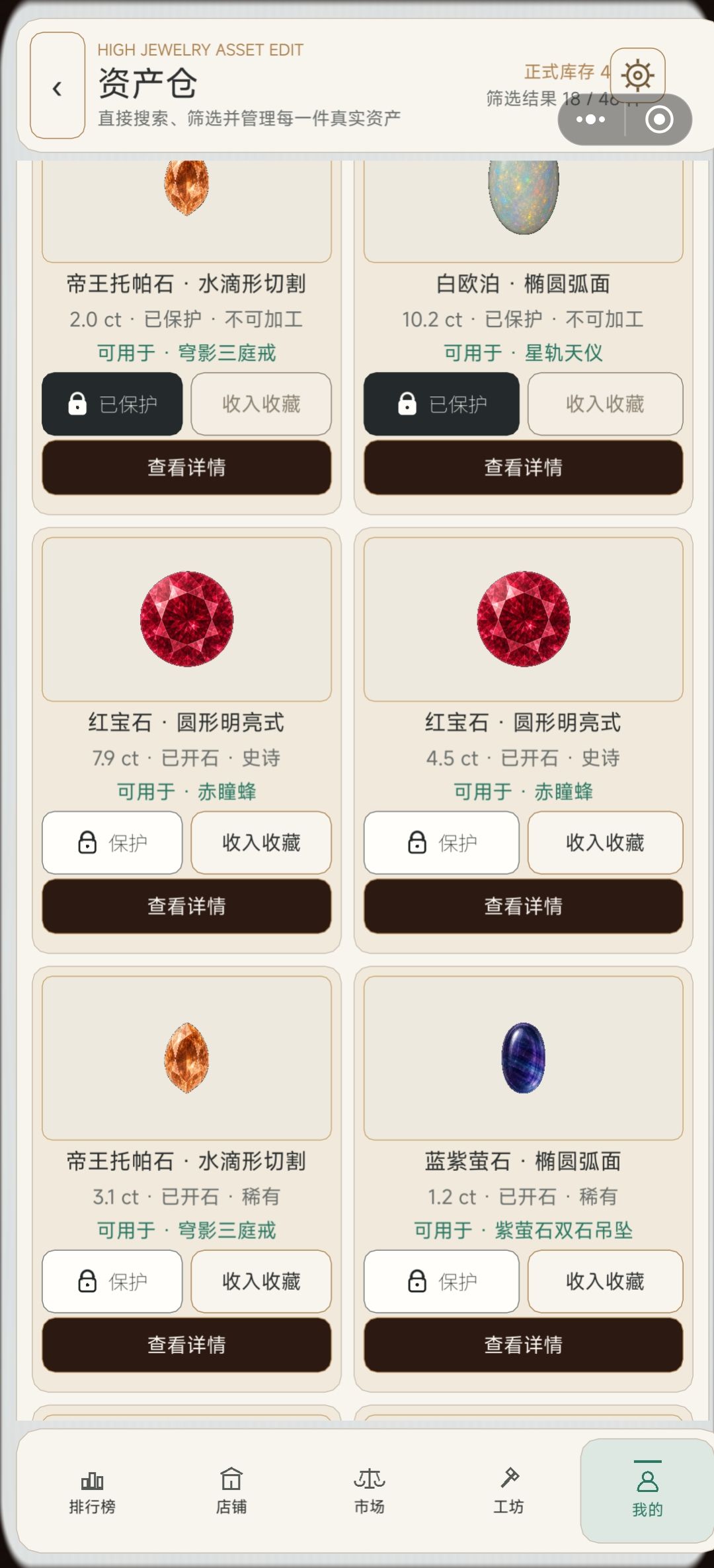
Task: Protect the 3.1 ct 帝王托帕石
Action: [112, 1281]
